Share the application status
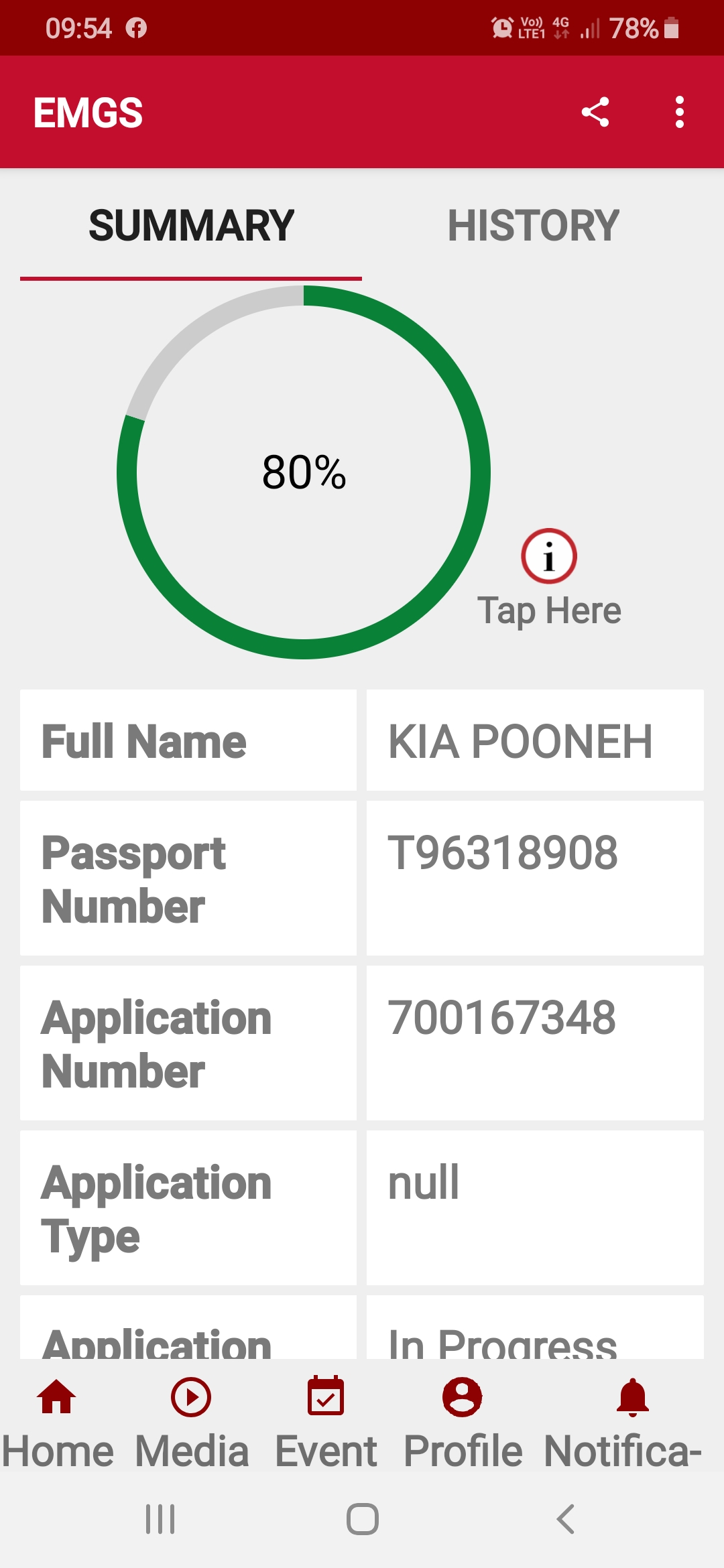724x1568 pixels. 595,112
